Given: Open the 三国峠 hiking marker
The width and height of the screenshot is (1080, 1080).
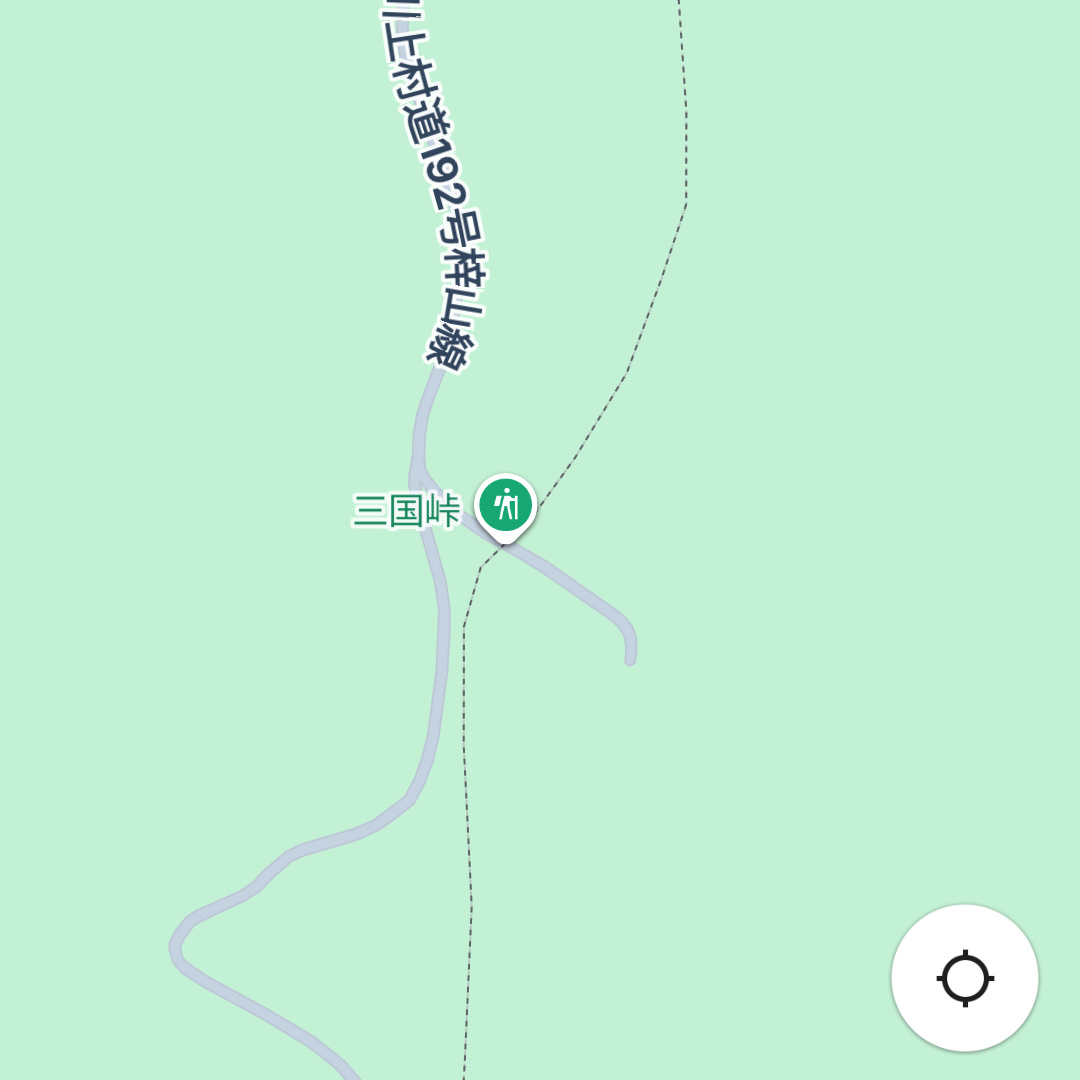Looking at the screenshot, I should (506, 506).
